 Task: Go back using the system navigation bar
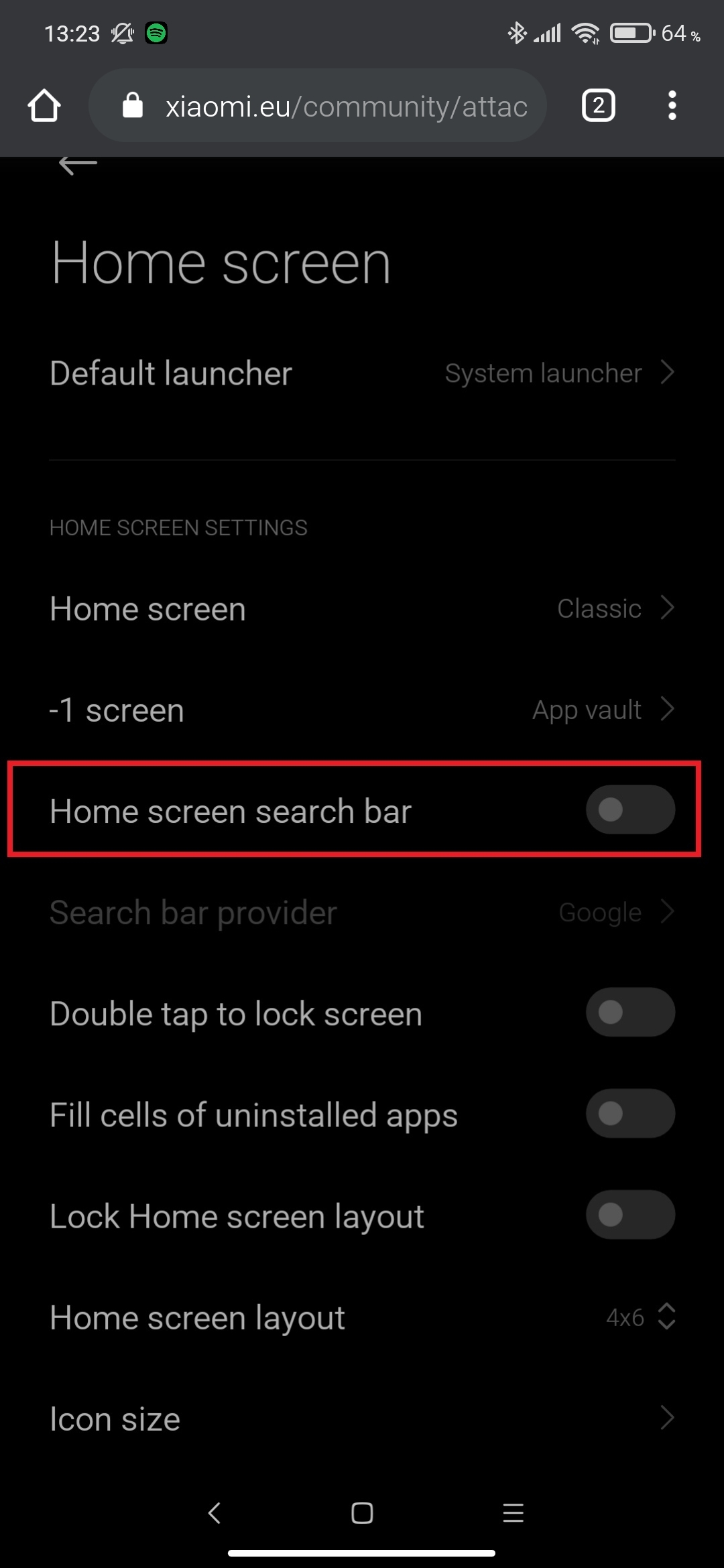click(214, 1512)
